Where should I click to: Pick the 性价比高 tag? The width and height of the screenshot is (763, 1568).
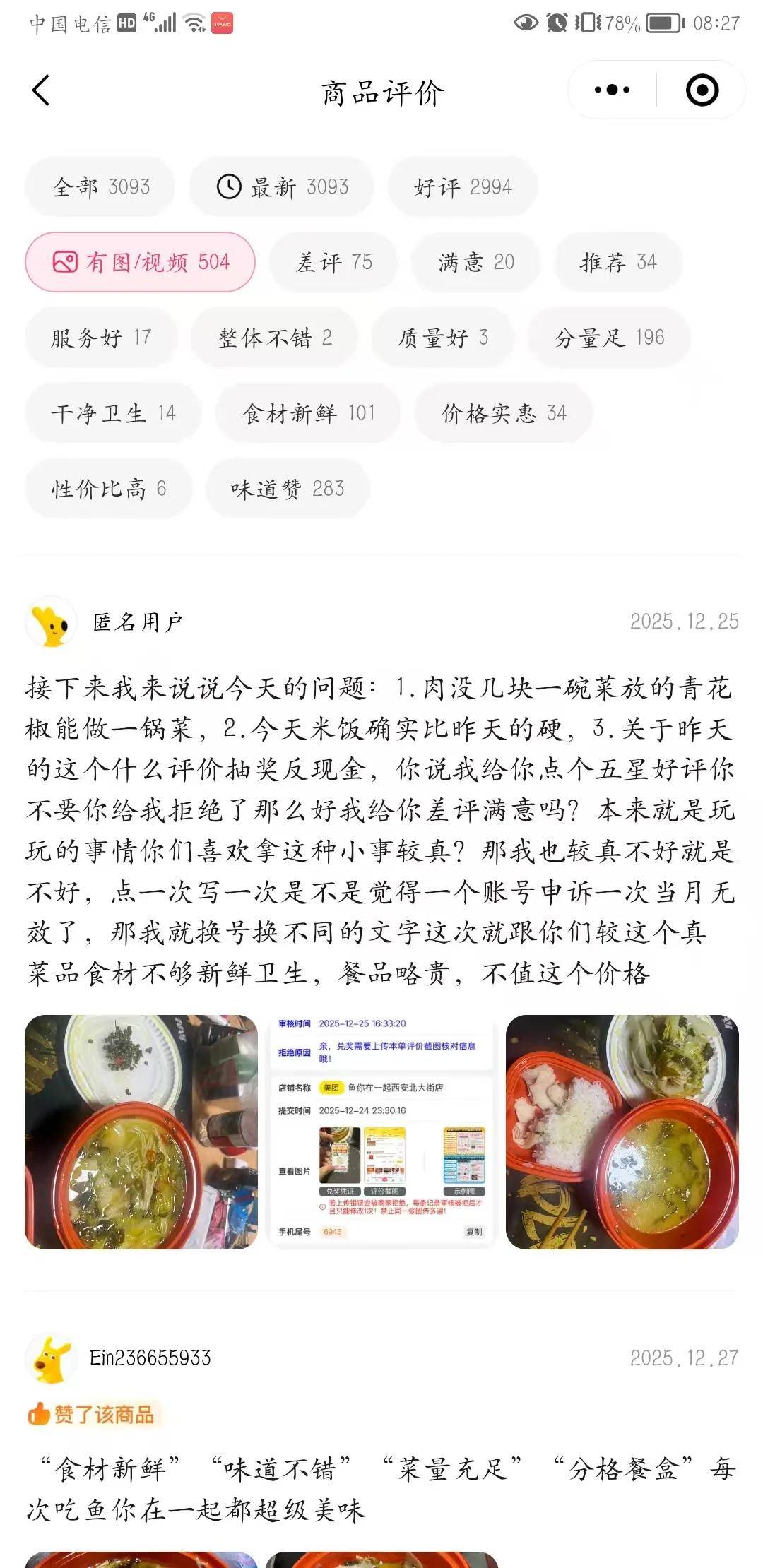click(x=108, y=489)
